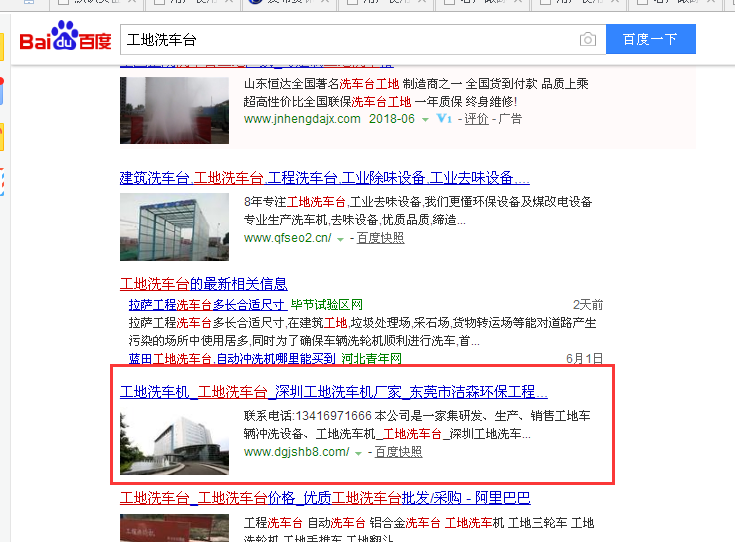The width and height of the screenshot is (735, 542).
Task: Open www.dgjshb8.com link
Action: [x=296, y=452]
